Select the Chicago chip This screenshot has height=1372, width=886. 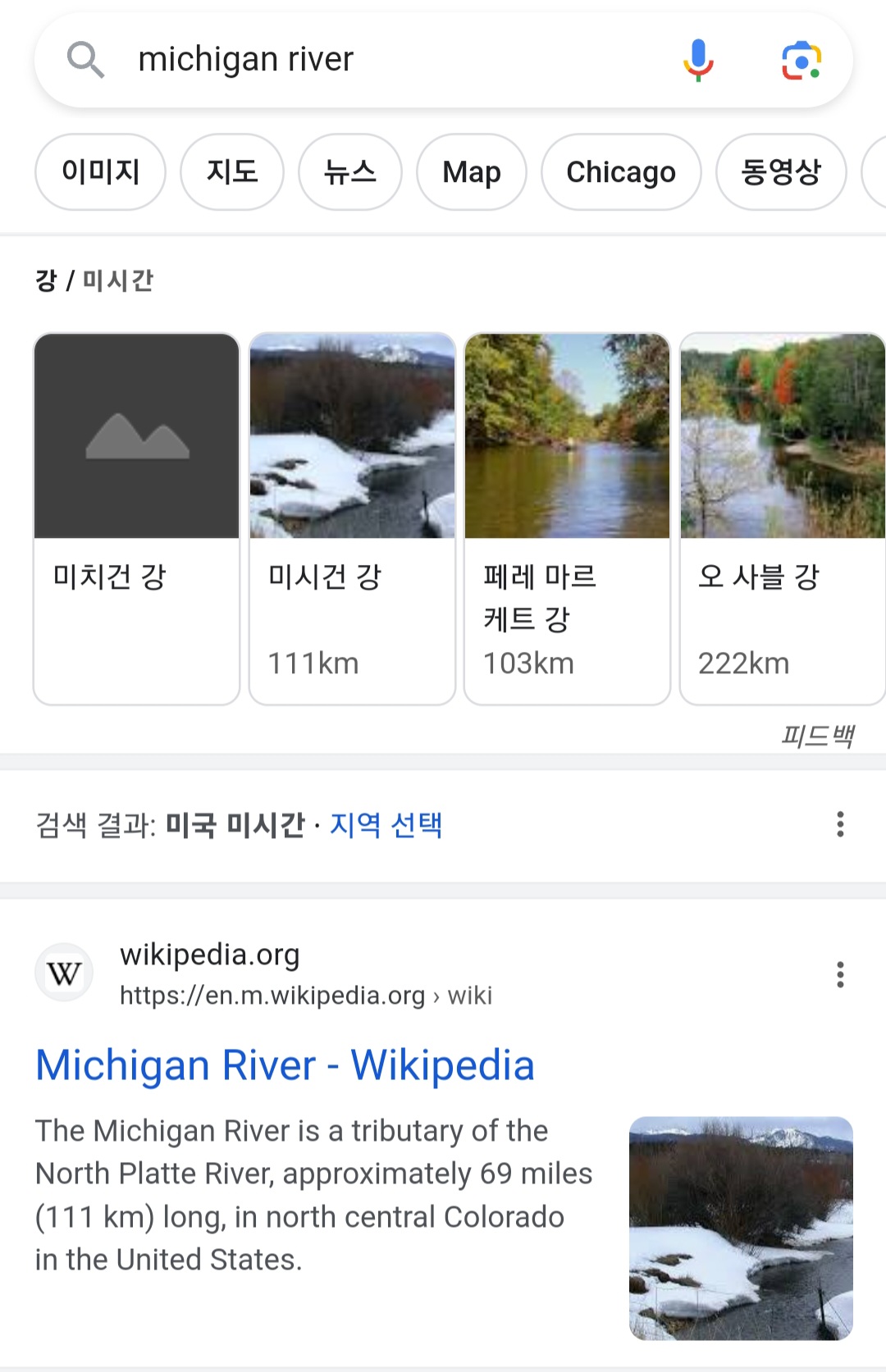click(x=621, y=172)
